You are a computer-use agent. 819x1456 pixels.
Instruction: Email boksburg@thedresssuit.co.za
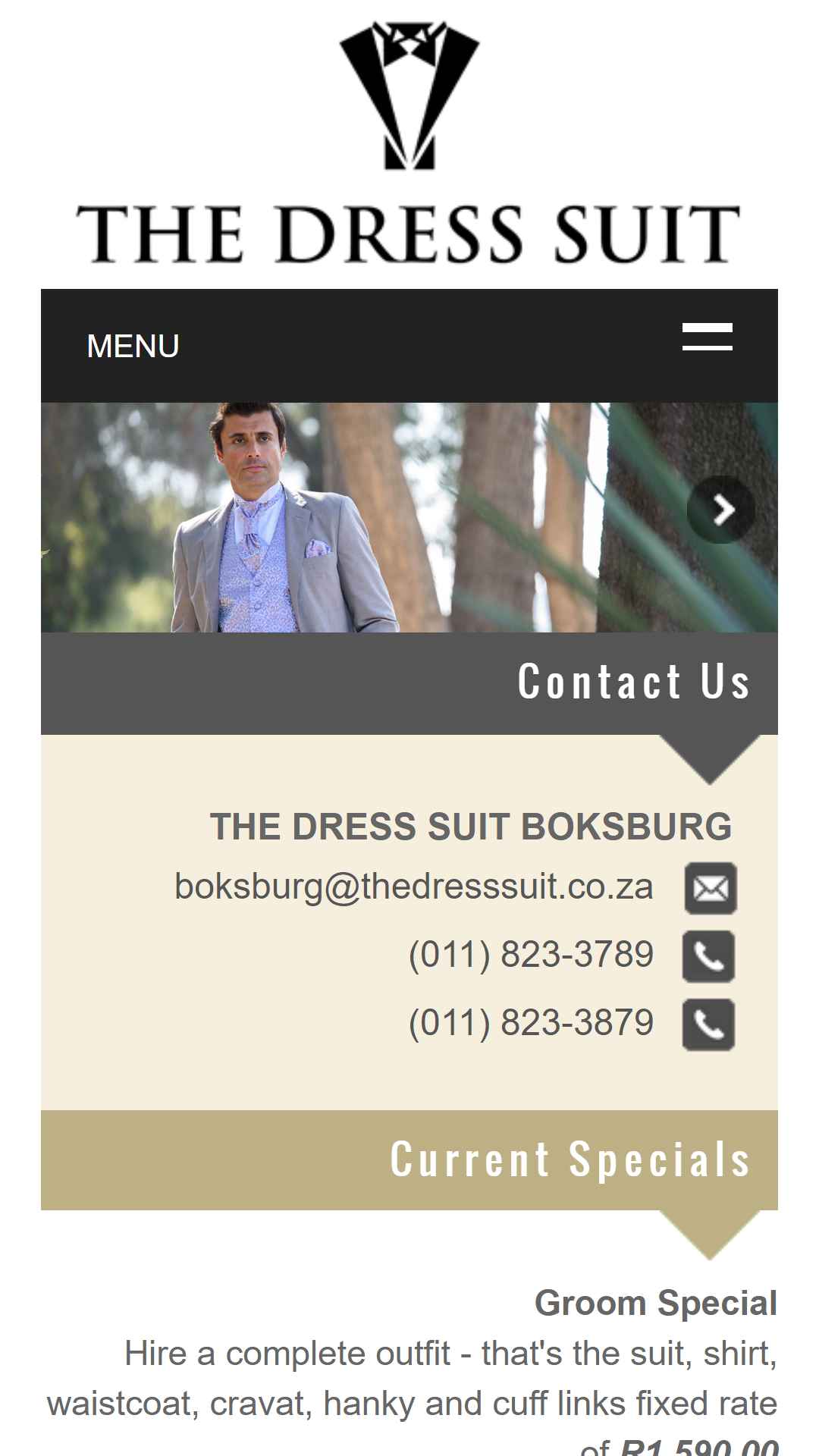point(414,886)
